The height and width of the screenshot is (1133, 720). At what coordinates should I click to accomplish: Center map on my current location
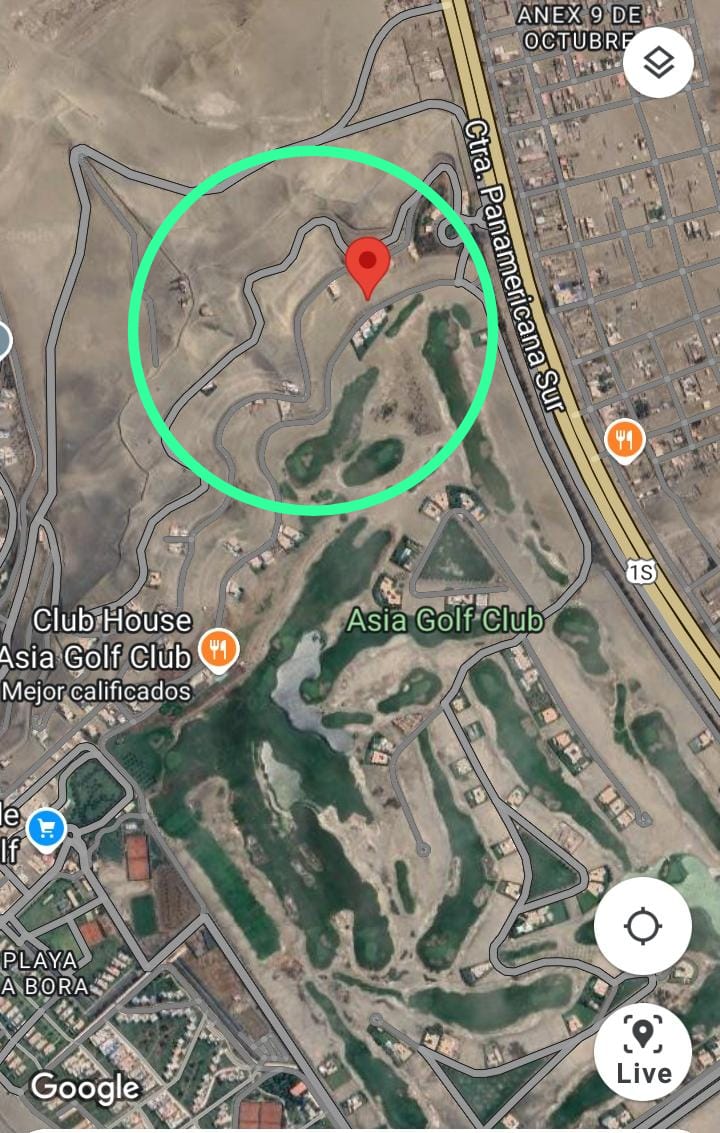click(x=642, y=926)
